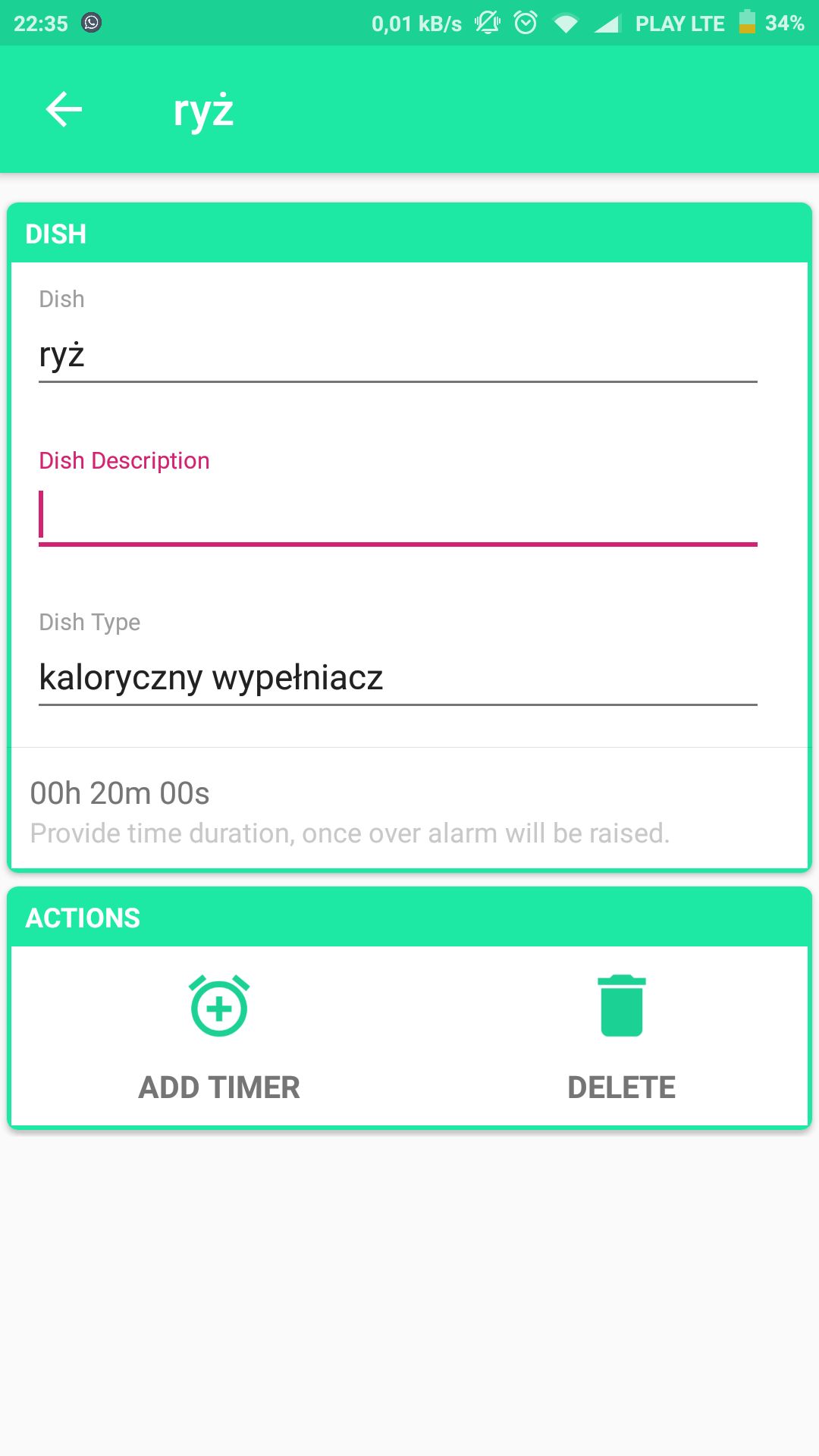Add a timer for this dish
Viewport: 819px width, 1456px height.
219,1037
